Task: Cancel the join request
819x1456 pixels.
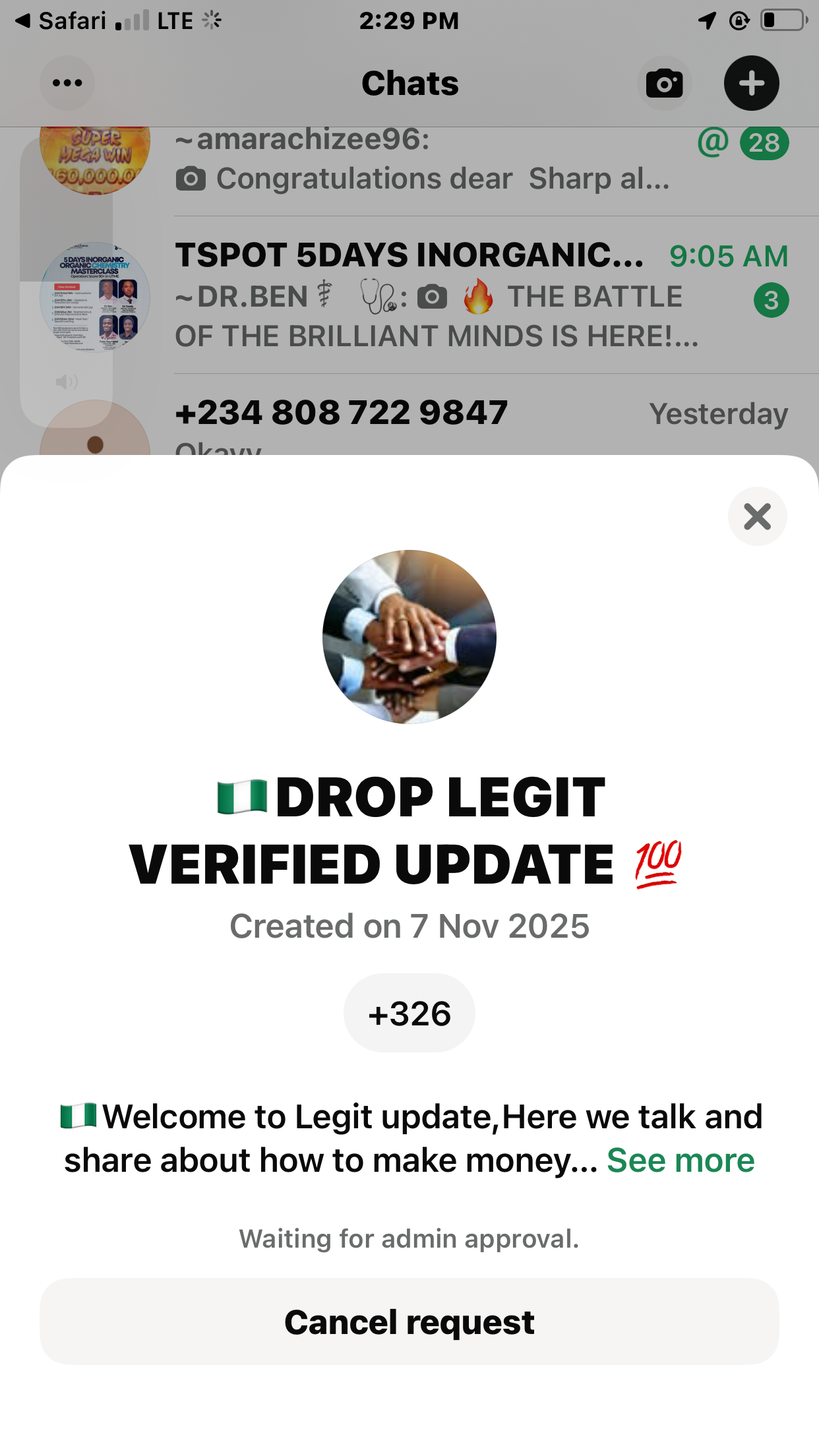Action: (409, 1321)
